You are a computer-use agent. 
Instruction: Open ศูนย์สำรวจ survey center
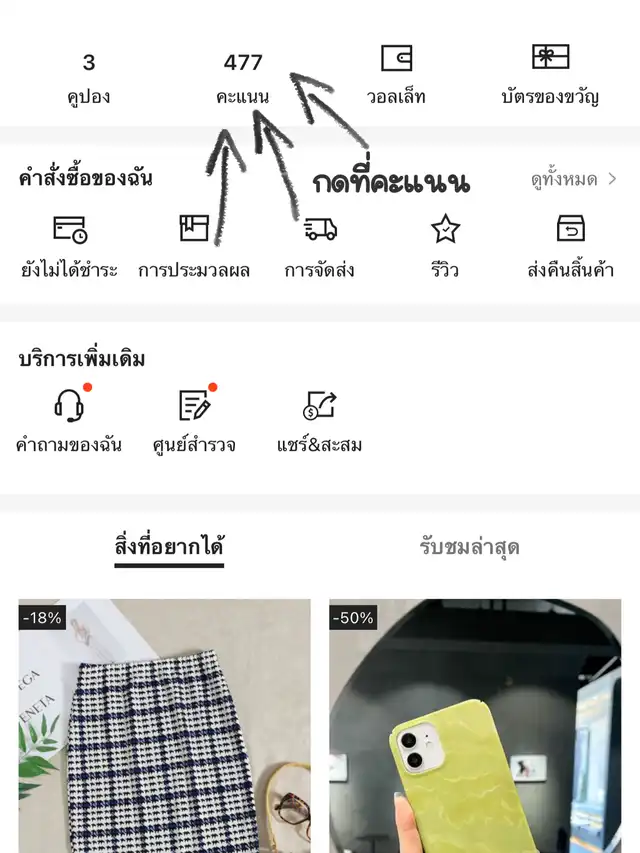pyautogui.click(x=194, y=422)
